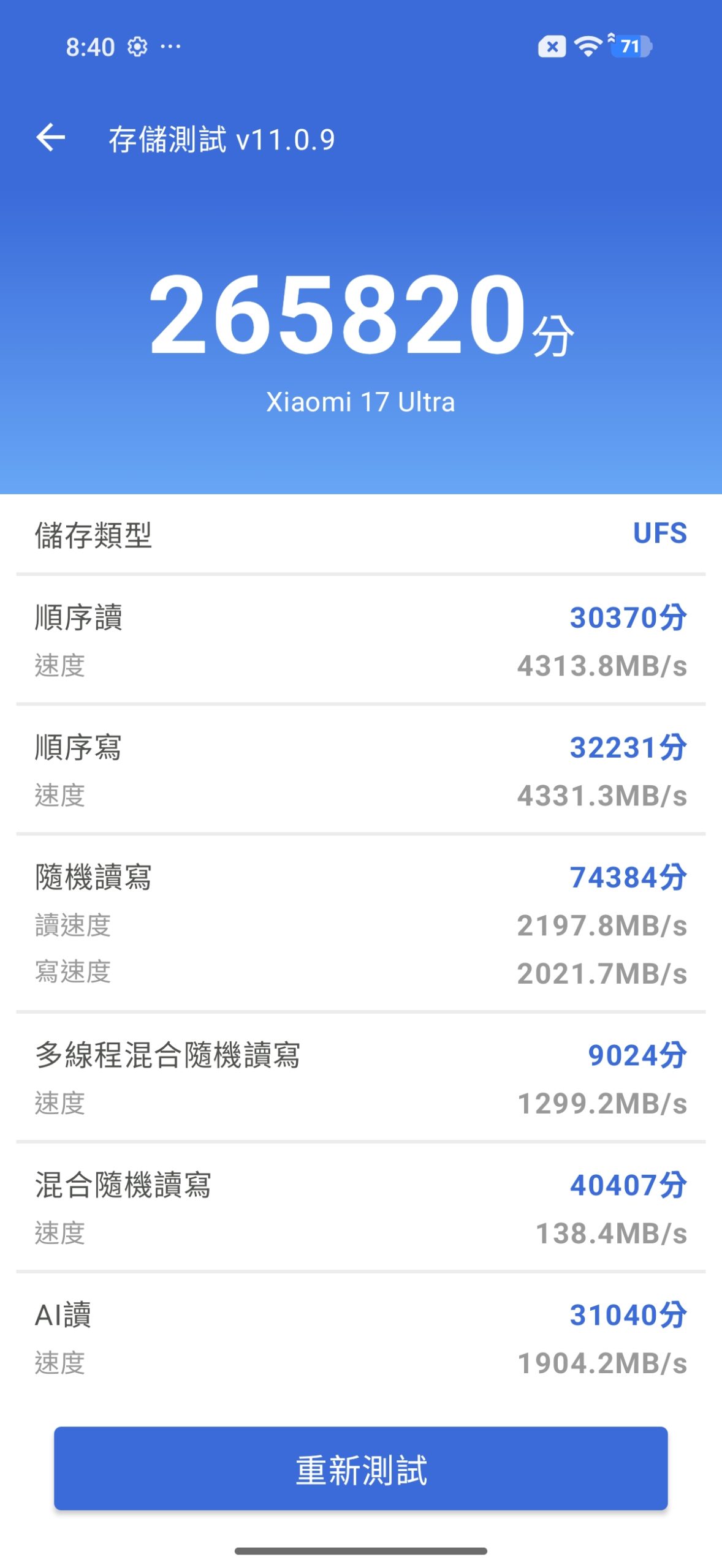Go back using the top-left arrow
722x1568 pixels.
(x=51, y=138)
